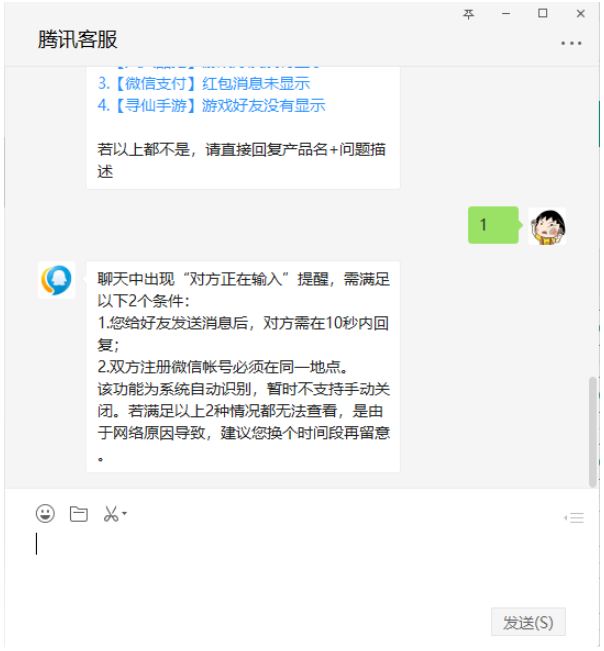The image size is (604, 651).
Task: Open 腾讯客服 avatar profile
Action: (57, 280)
